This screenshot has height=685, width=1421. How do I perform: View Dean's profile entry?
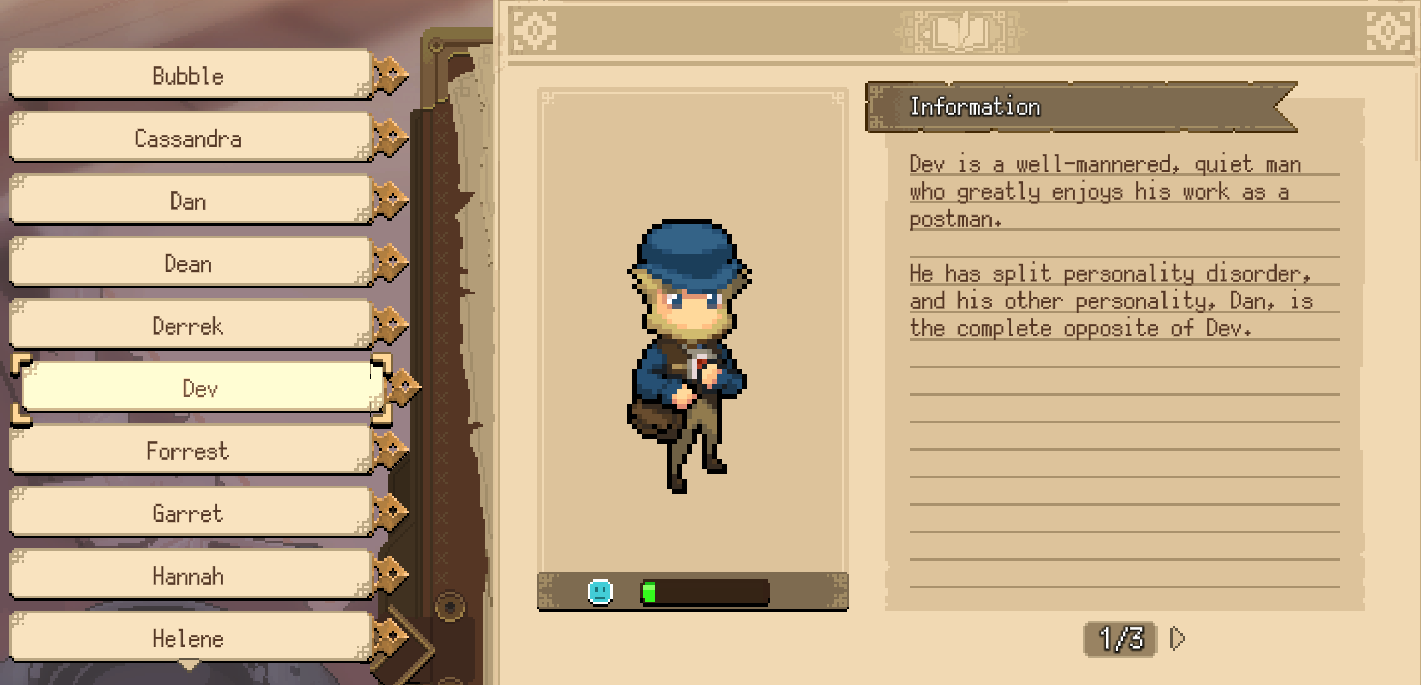point(190,264)
